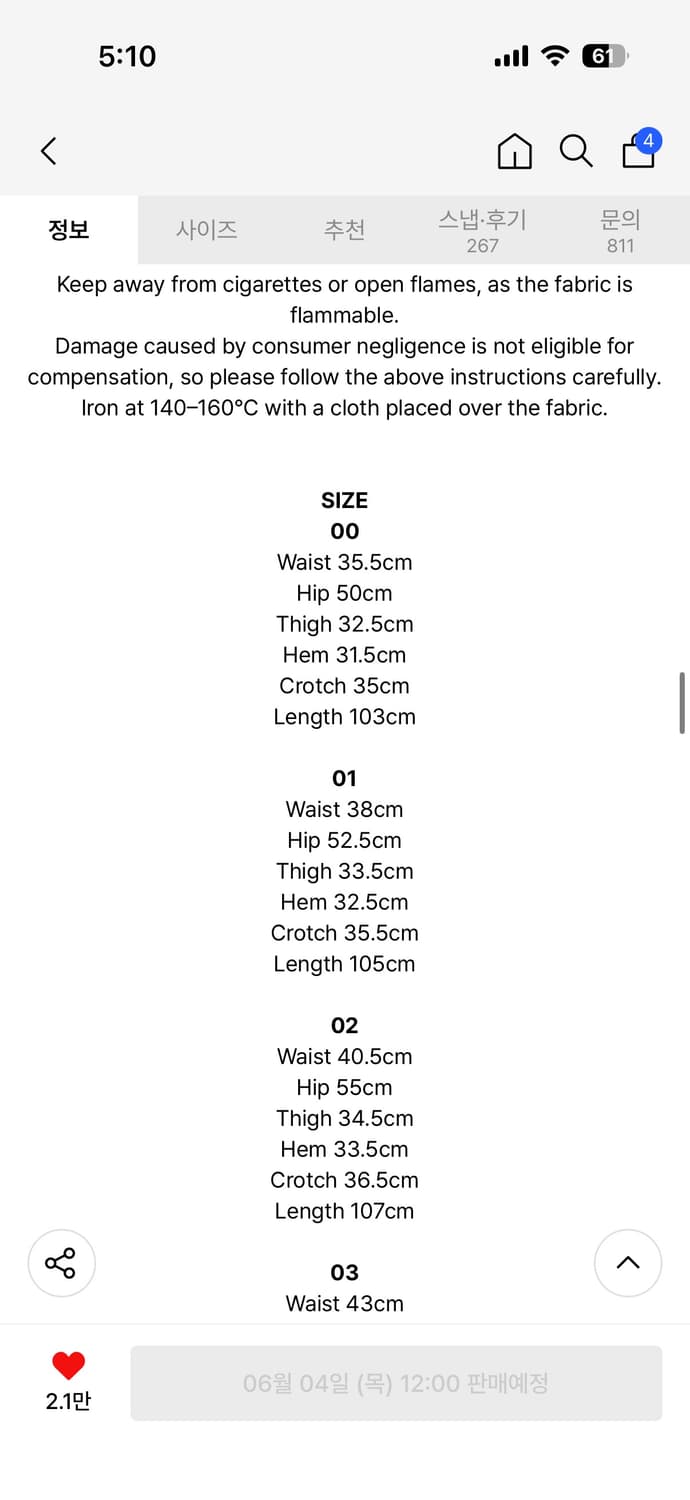Open the shopping bag with 4 items

pos(641,149)
